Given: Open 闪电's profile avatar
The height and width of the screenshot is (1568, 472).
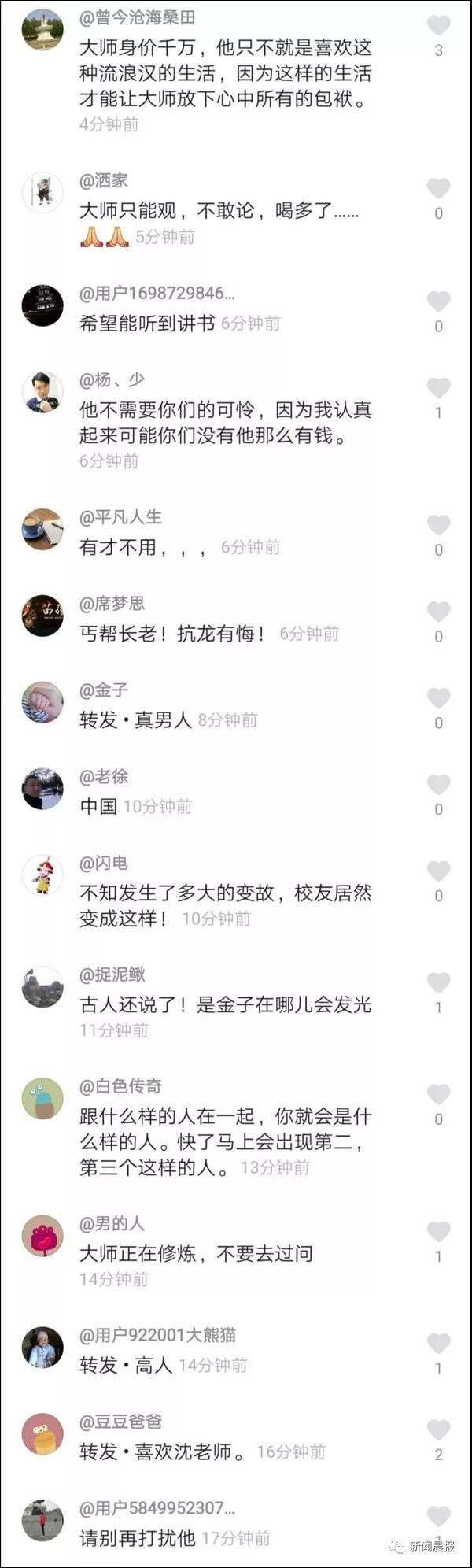Looking at the screenshot, I should click(x=42, y=875).
